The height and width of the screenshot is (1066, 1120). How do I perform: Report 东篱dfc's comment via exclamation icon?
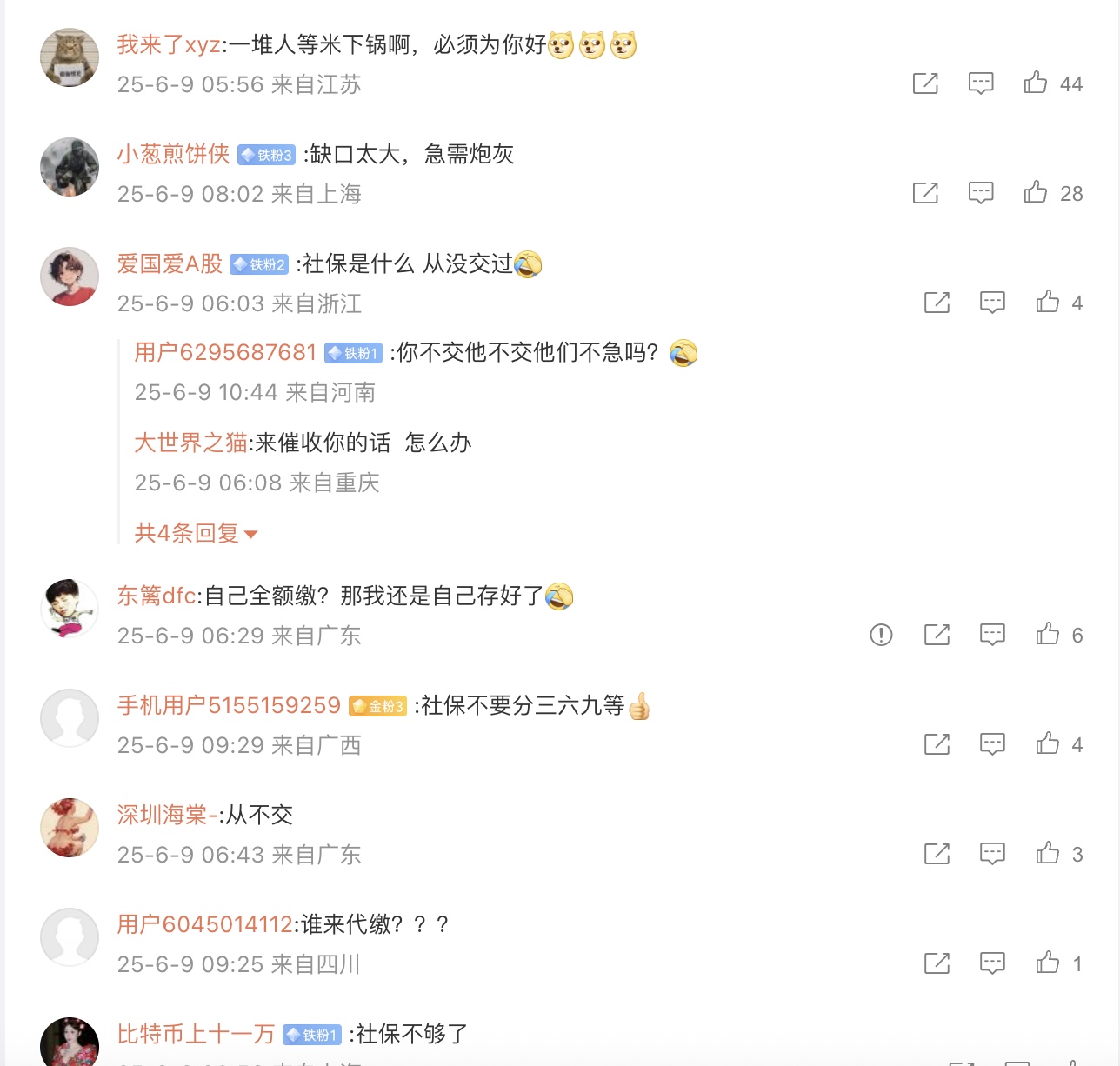(x=881, y=635)
